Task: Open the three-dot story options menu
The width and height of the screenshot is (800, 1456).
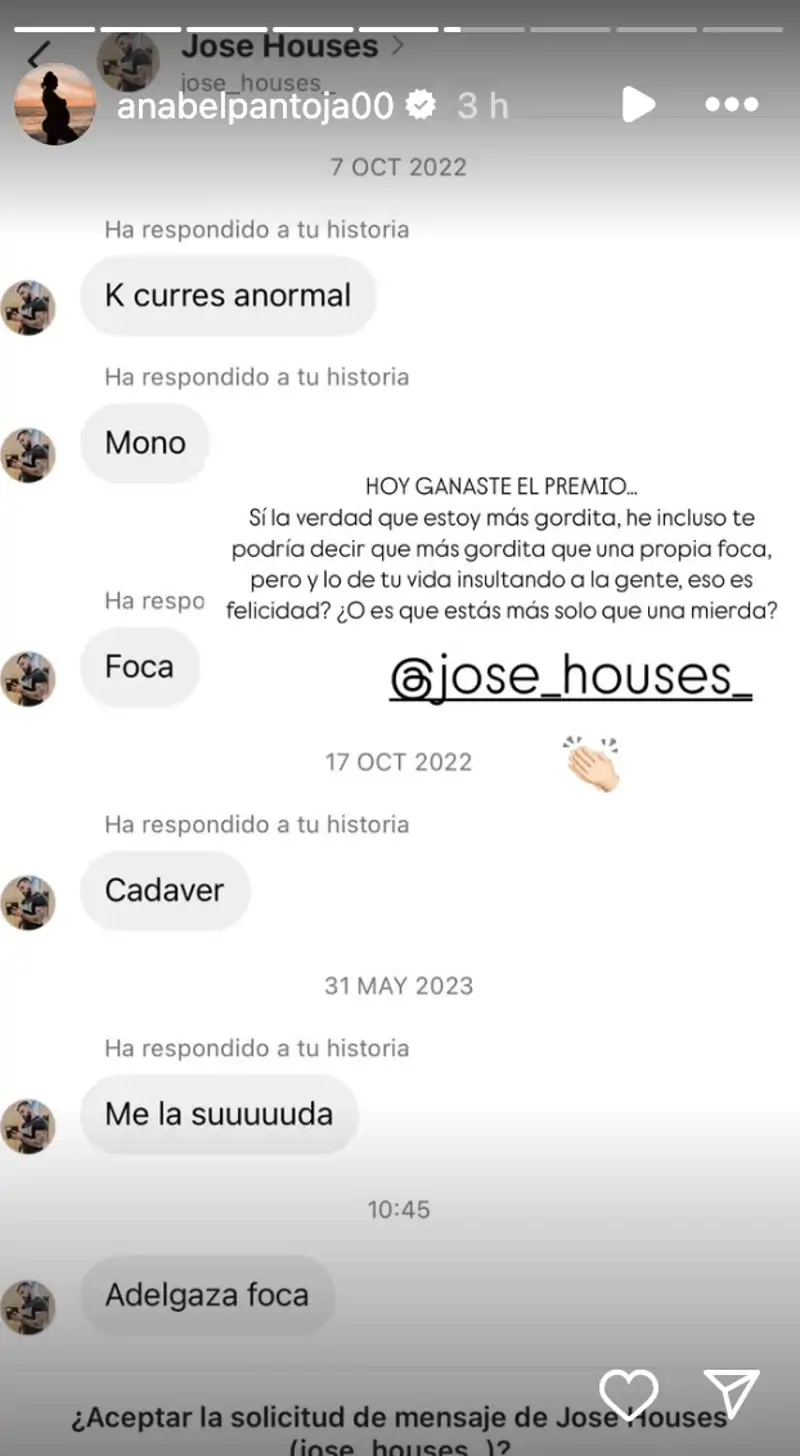Action: (x=732, y=104)
